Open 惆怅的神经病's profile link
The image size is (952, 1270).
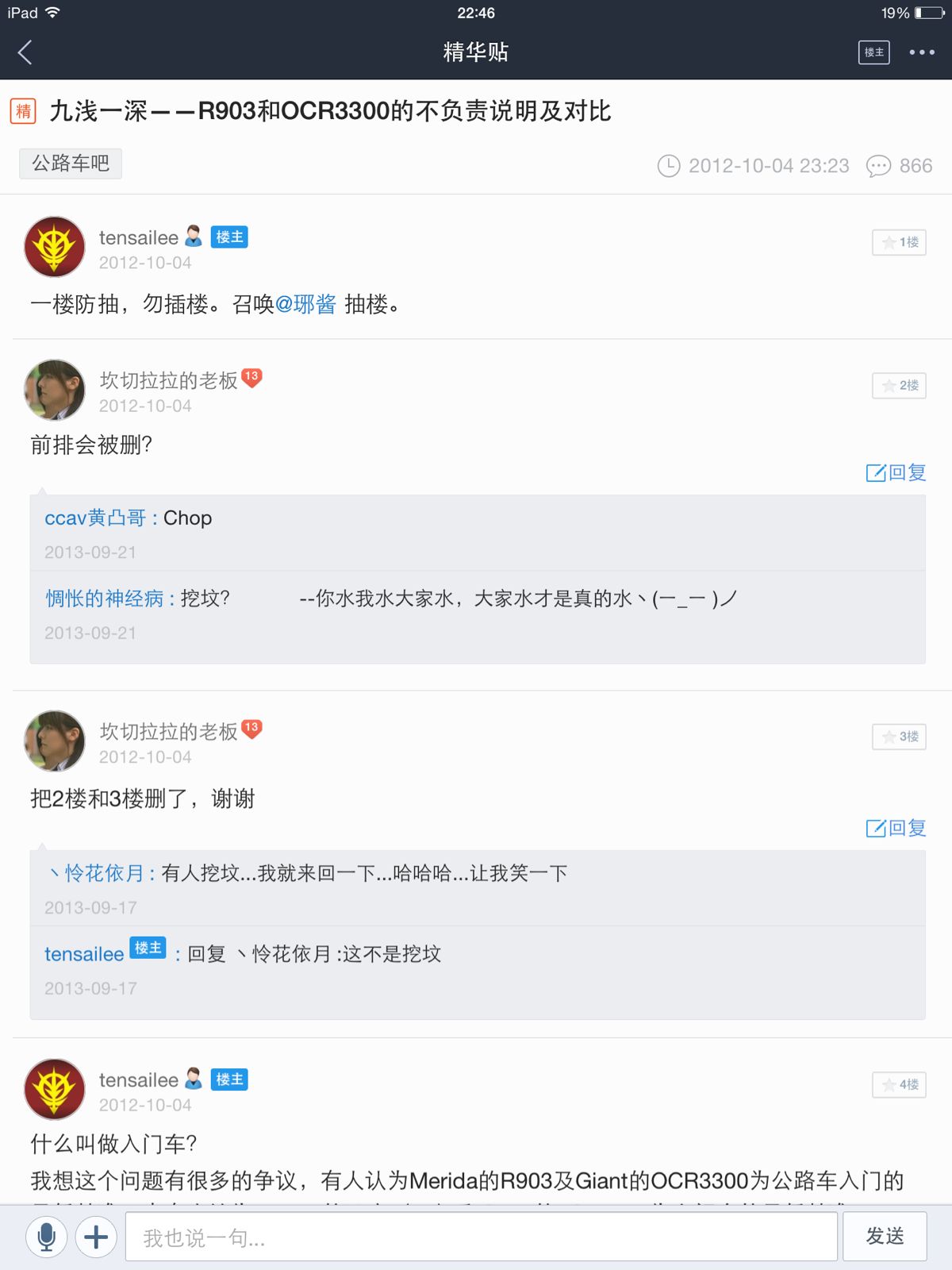104,598
